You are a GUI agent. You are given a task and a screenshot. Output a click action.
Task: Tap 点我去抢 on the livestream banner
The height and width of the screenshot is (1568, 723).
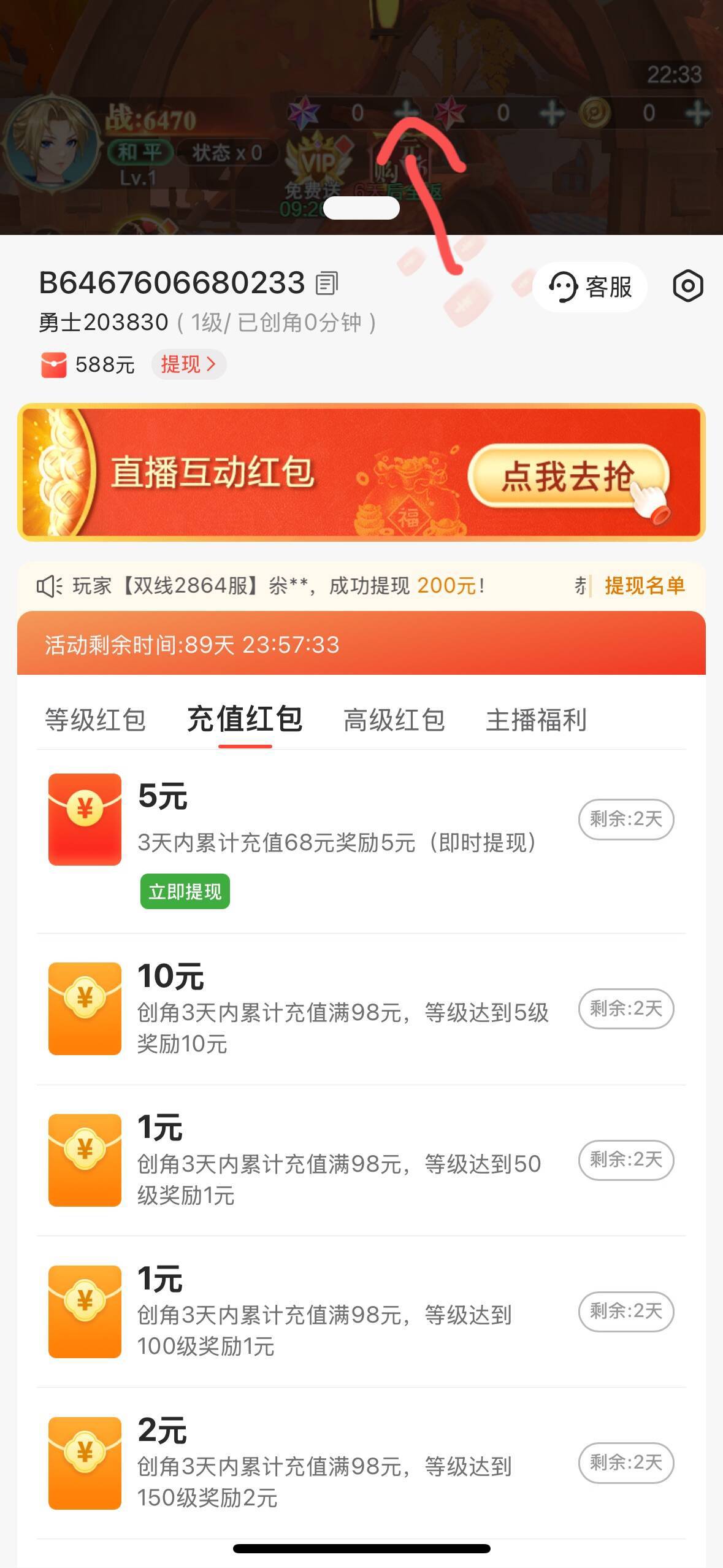click(x=568, y=477)
